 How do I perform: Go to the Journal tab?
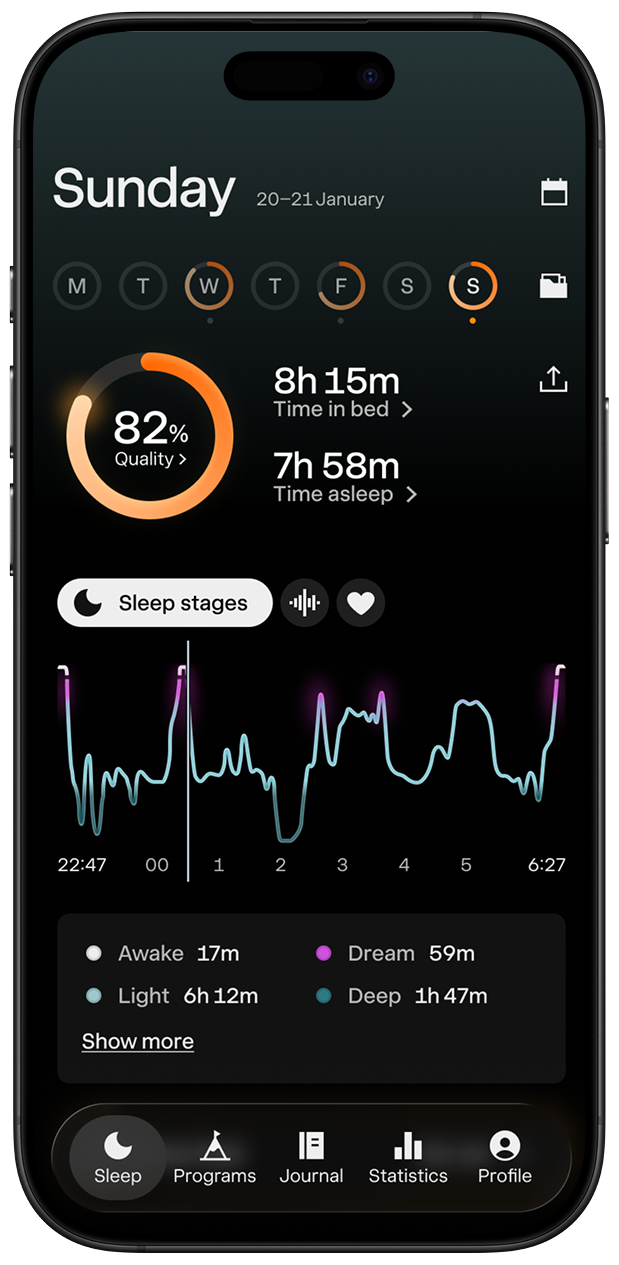[311, 1158]
